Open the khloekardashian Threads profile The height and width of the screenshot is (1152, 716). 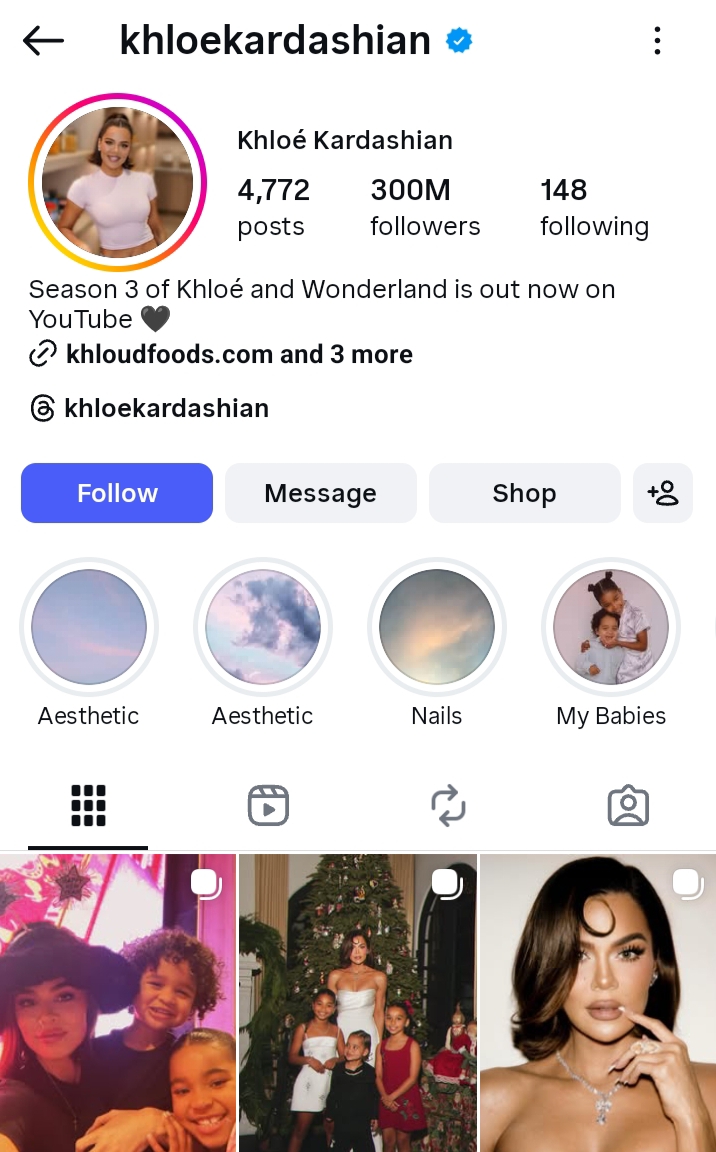166,408
